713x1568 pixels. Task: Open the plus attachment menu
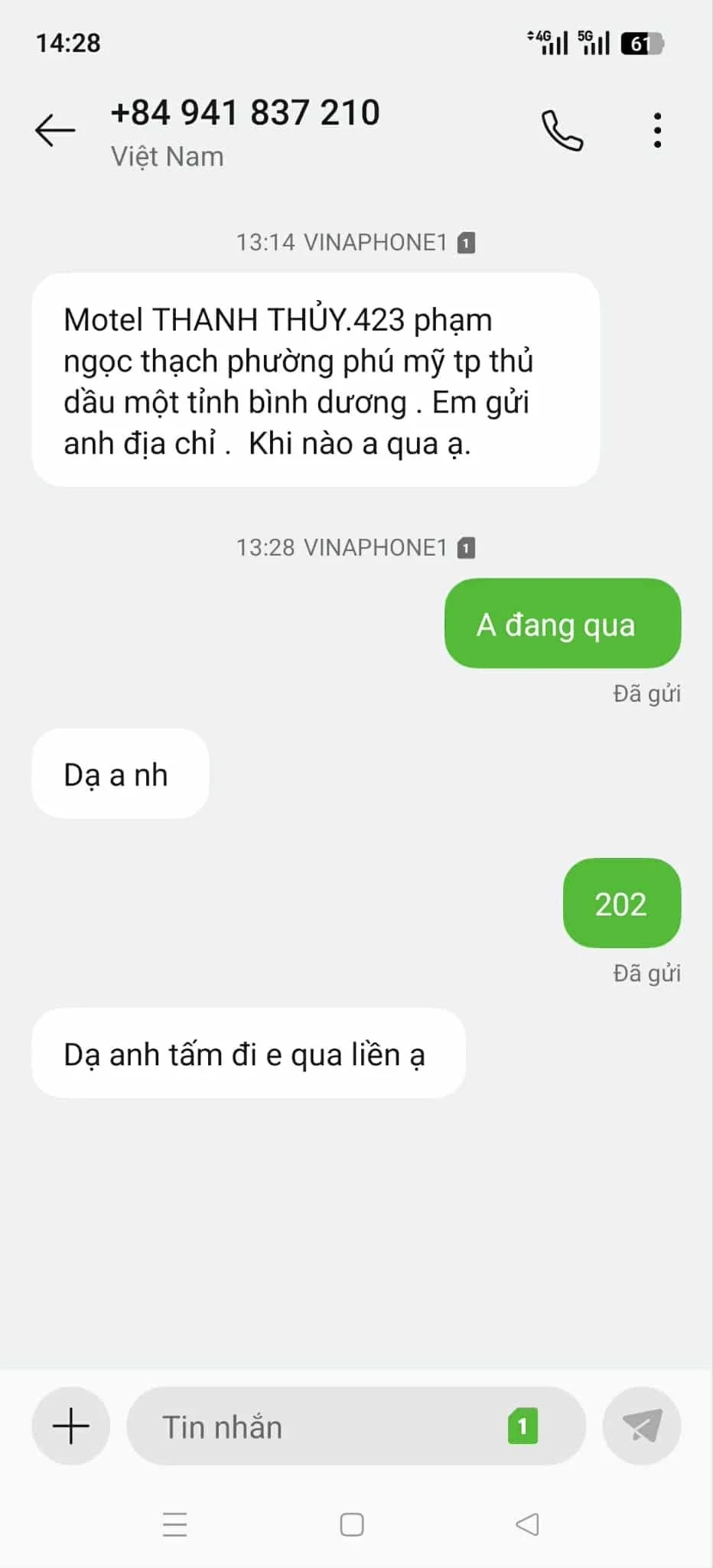click(71, 1426)
